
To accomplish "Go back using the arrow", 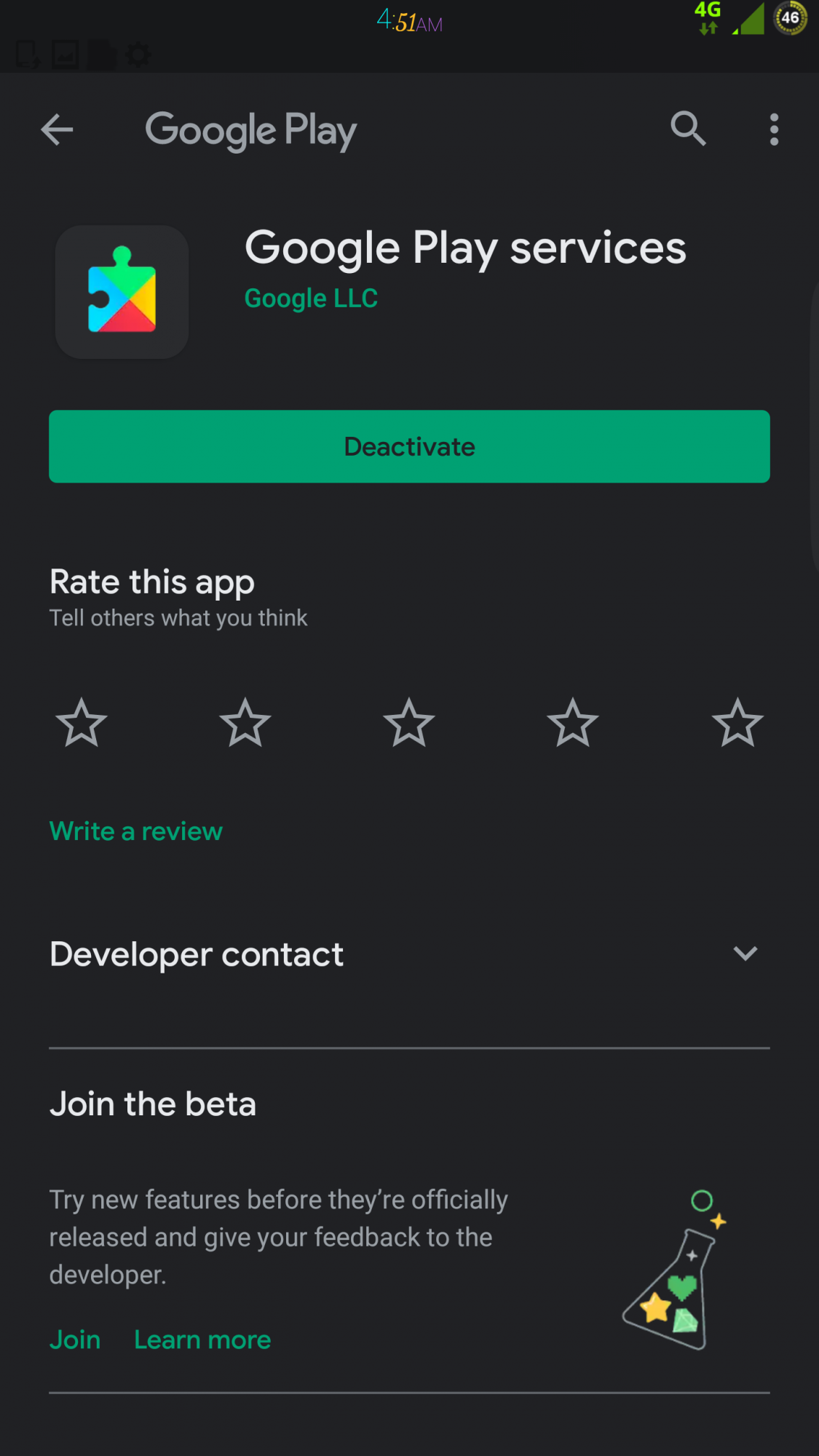I will (57, 130).
